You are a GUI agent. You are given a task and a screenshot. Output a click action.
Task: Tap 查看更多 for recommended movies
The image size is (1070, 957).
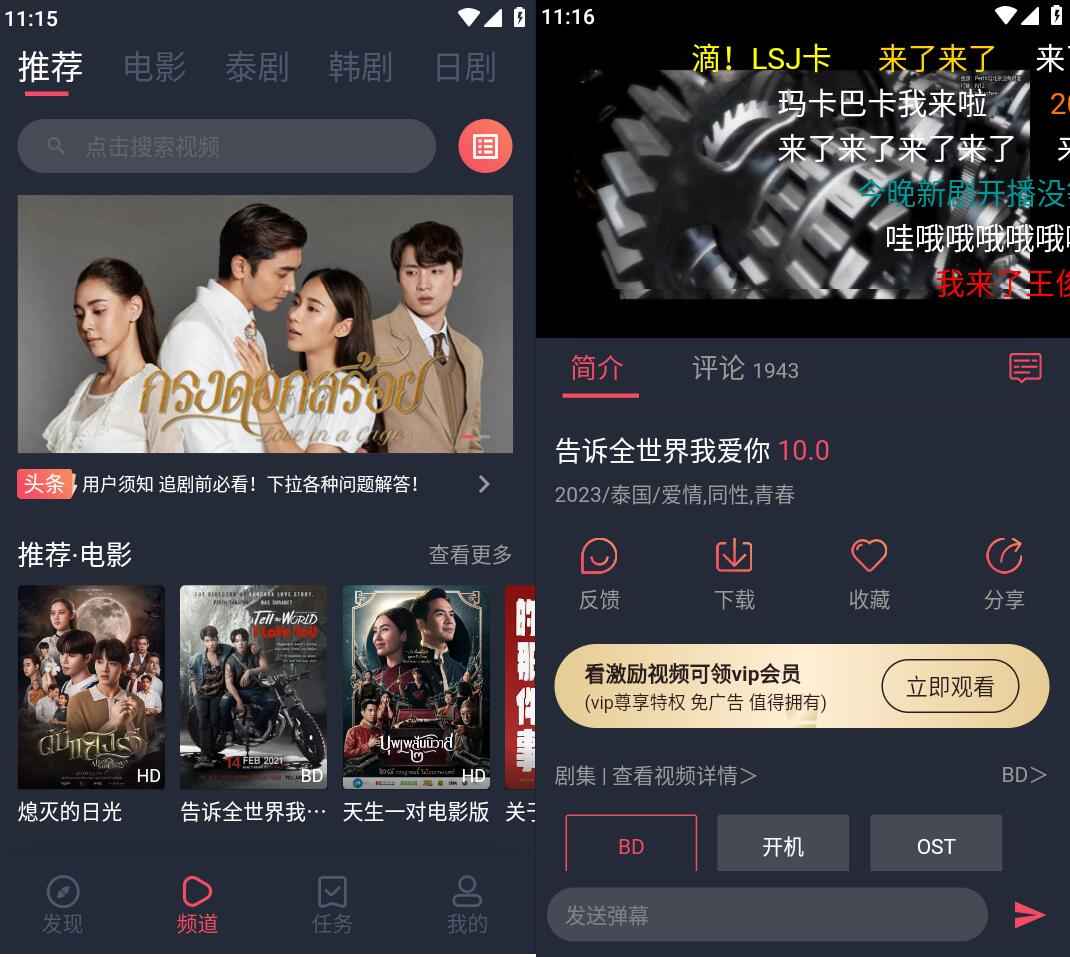tap(470, 554)
